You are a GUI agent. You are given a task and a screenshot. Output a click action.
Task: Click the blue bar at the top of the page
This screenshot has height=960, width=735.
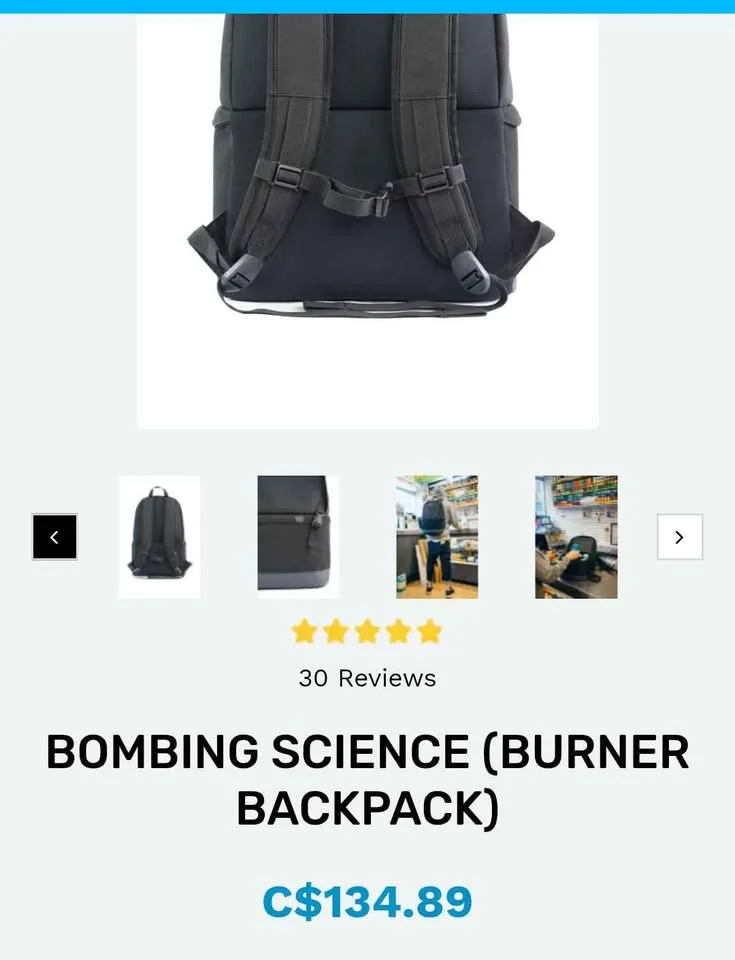(x=367, y=6)
